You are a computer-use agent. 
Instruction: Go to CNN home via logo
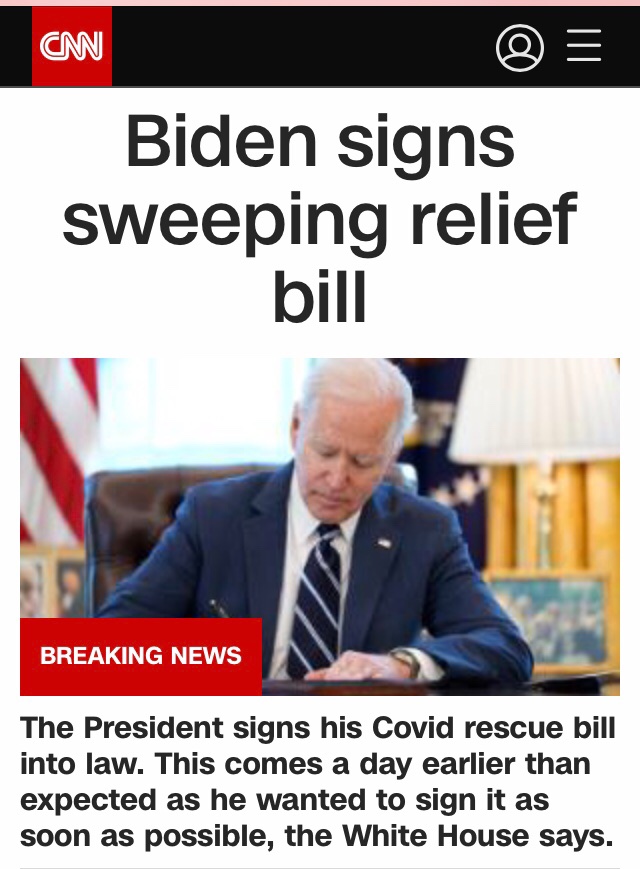(71, 47)
